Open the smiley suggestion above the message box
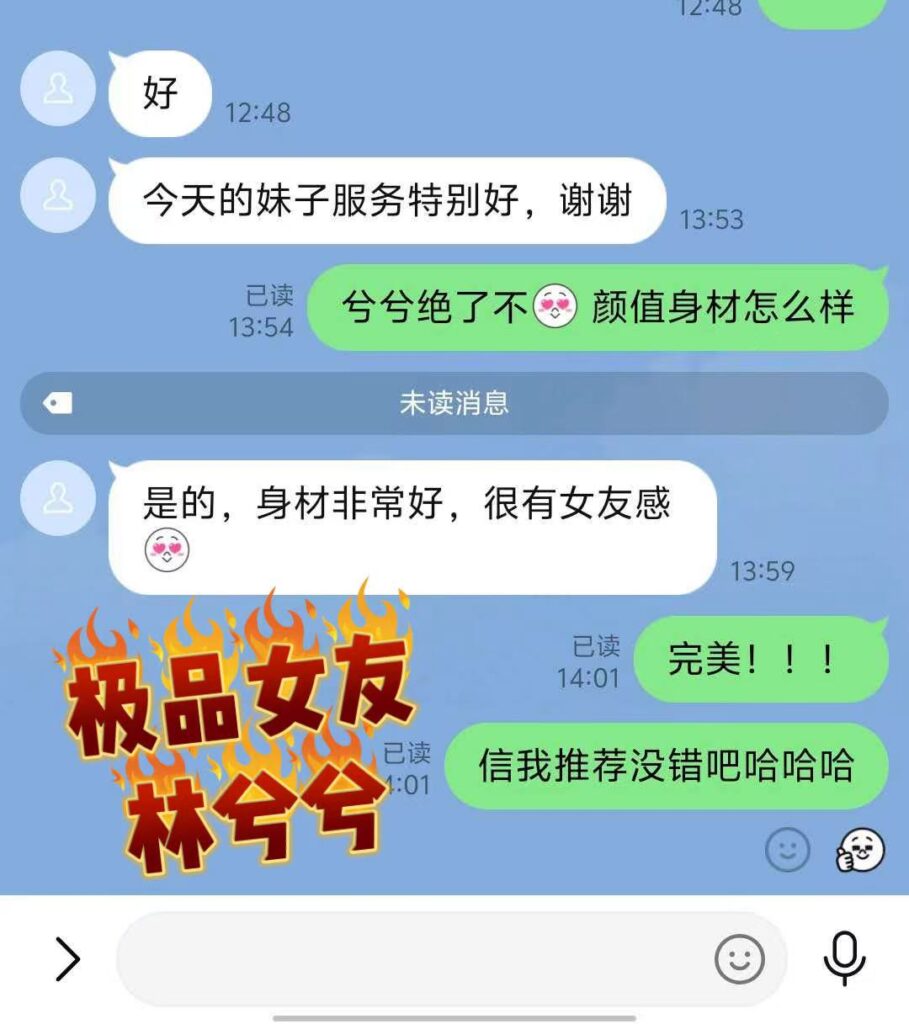 click(x=788, y=851)
